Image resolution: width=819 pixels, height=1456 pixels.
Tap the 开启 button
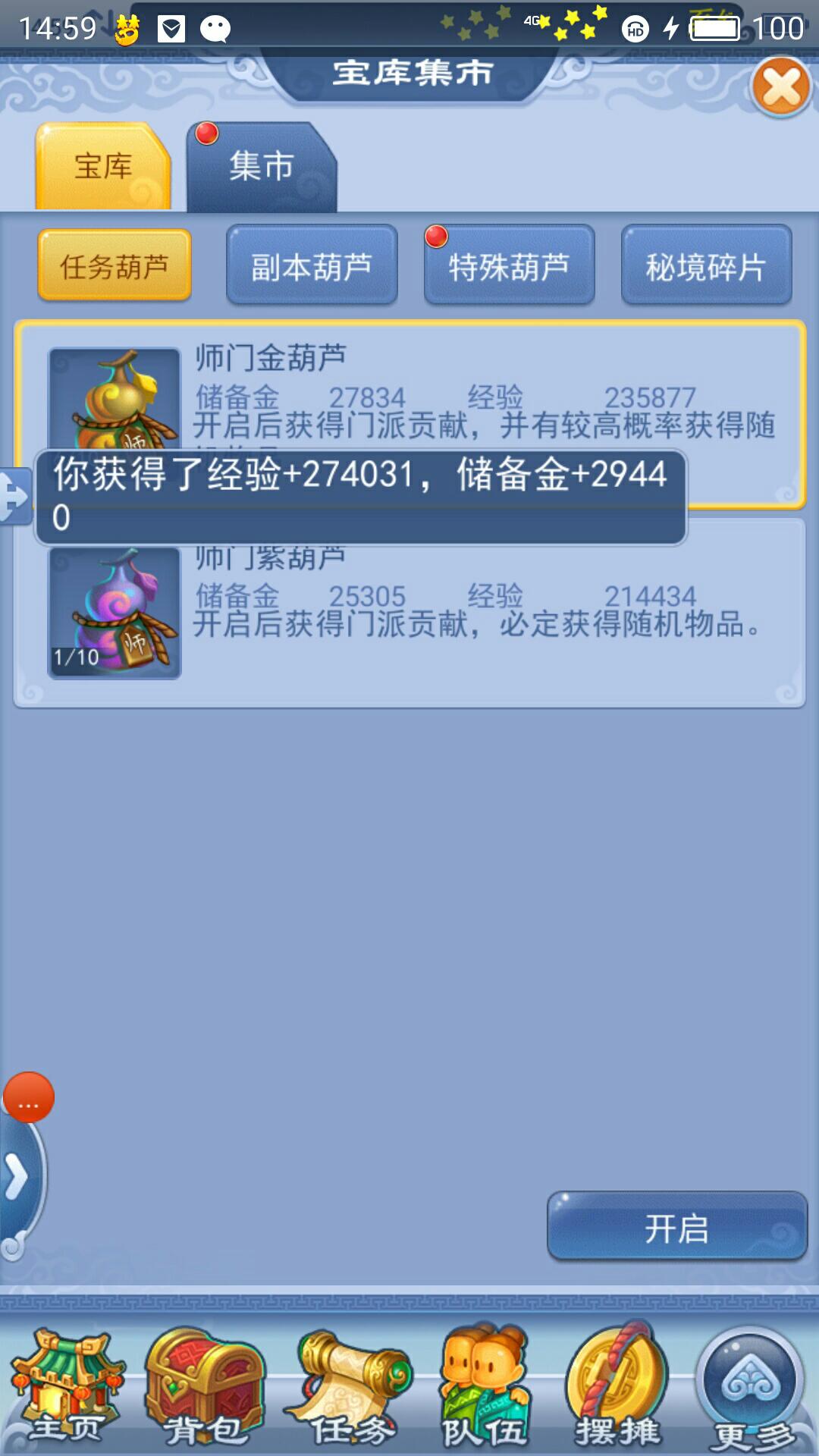(x=676, y=1228)
